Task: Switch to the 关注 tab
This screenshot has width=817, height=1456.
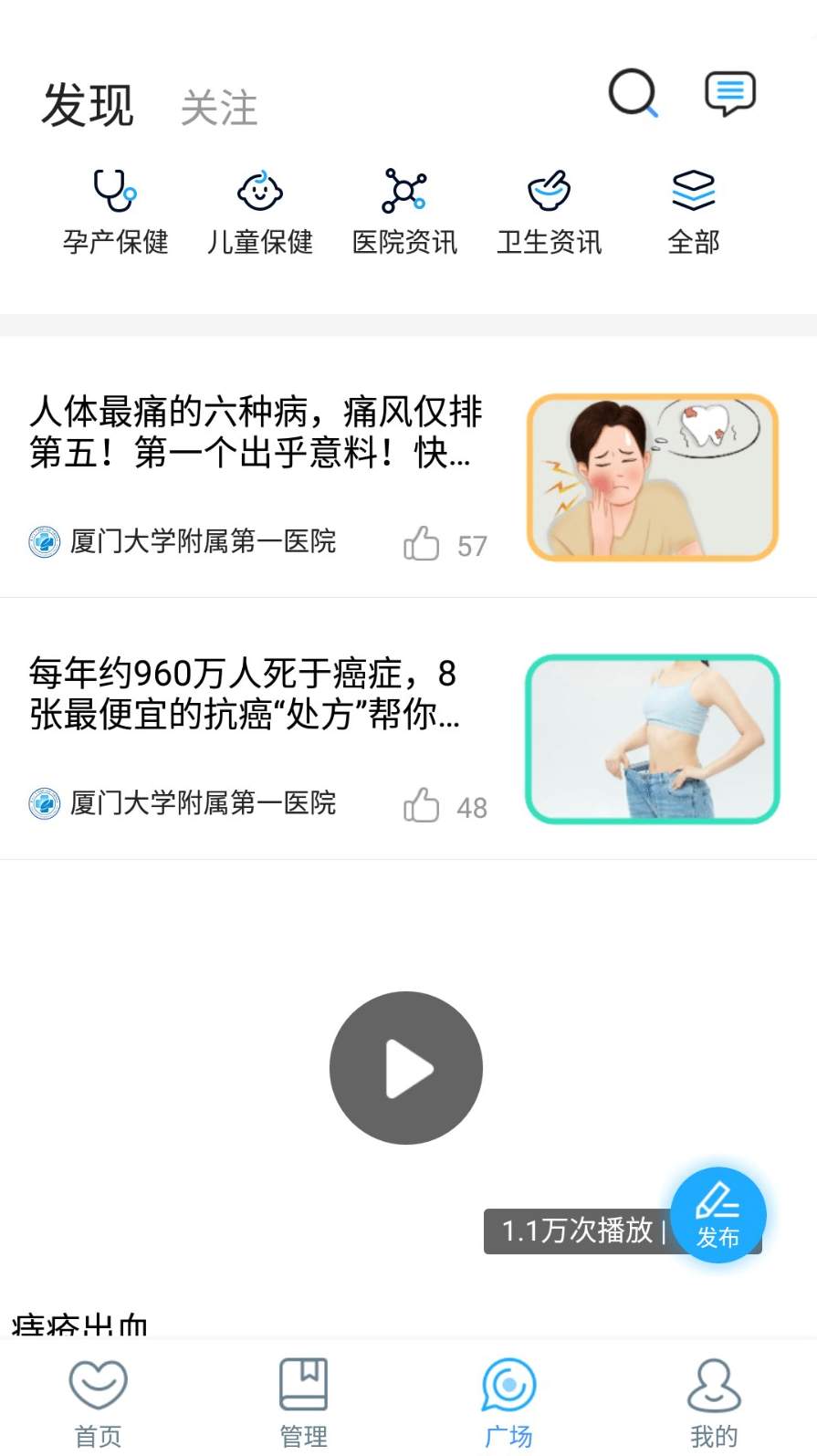Action: (220, 107)
